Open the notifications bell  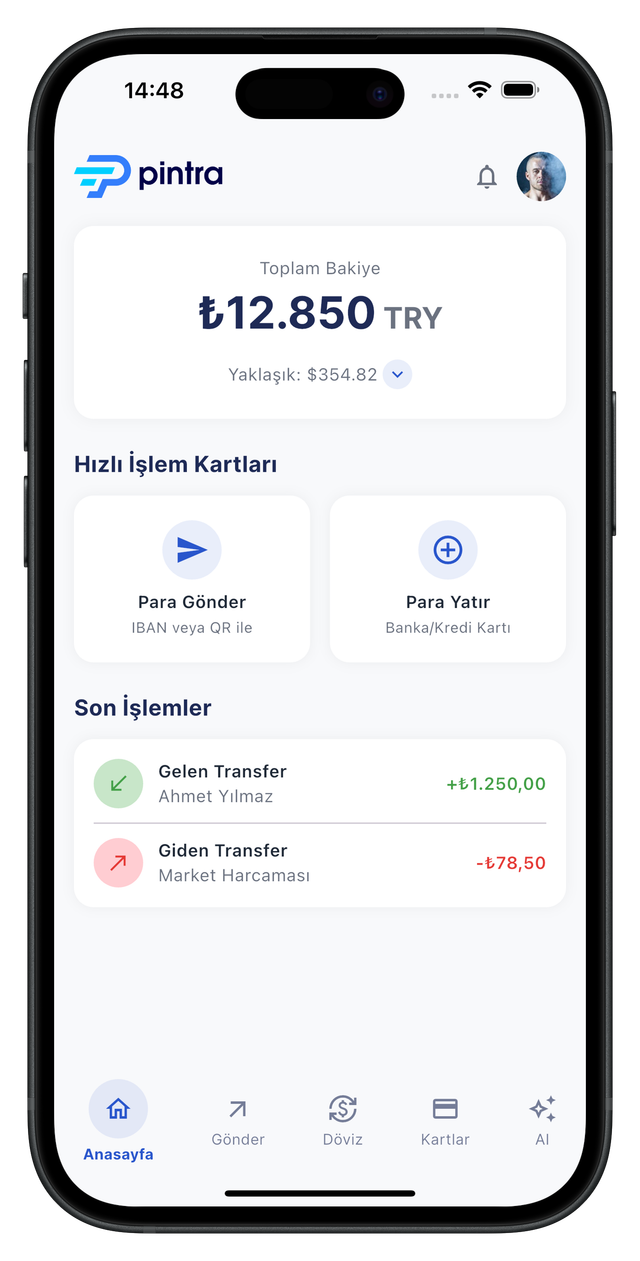click(486, 177)
